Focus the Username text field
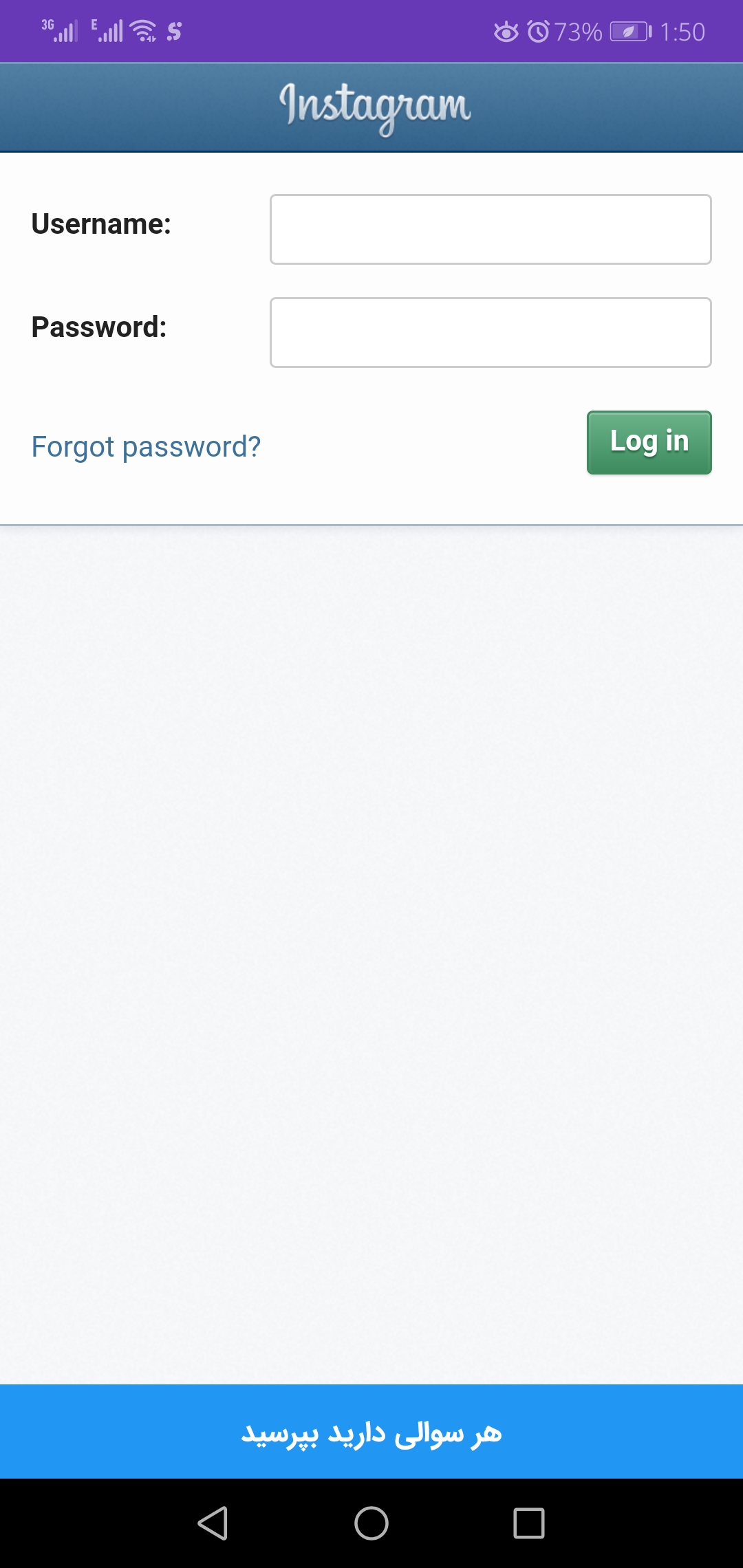Image resolution: width=743 pixels, height=1568 pixels. pyautogui.click(x=491, y=229)
